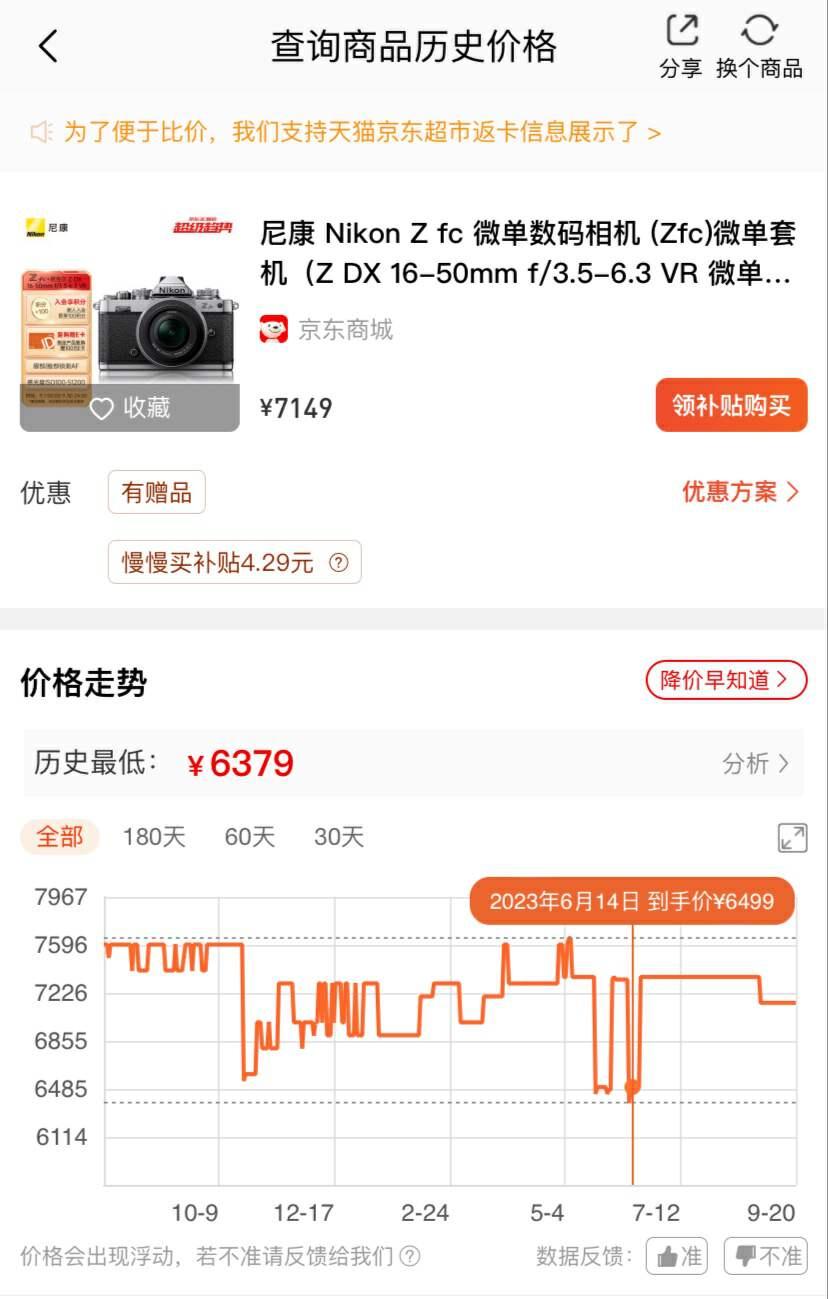Tap the help icon next to 慢慢买补贴4.29元

(338, 563)
